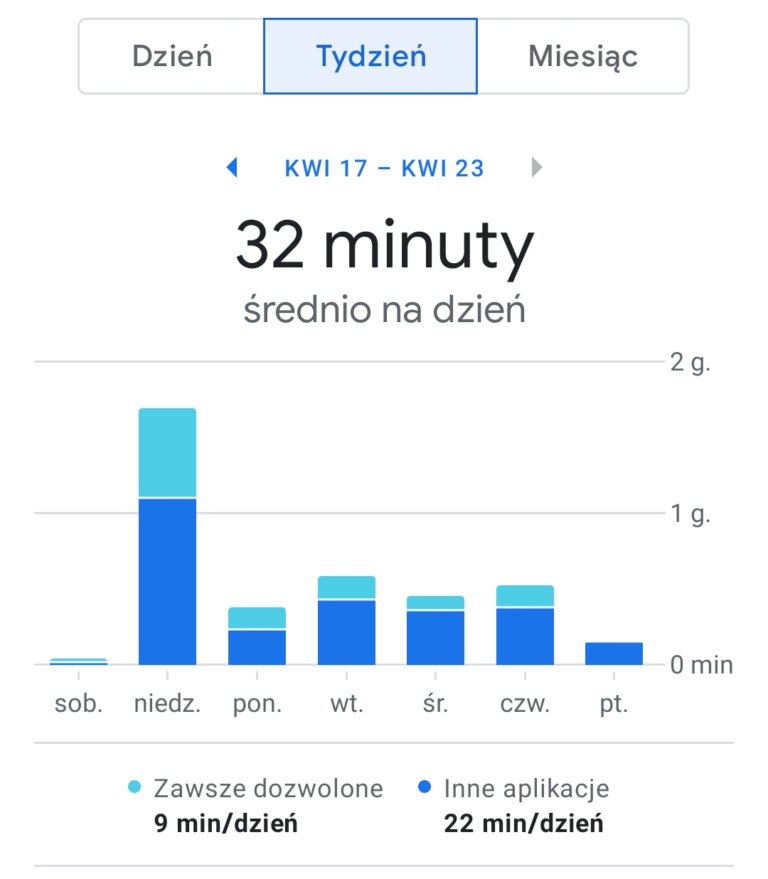Click the '22 min/dzień' legend text
Viewport: 768px width, 879px height.
pos(524,824)
